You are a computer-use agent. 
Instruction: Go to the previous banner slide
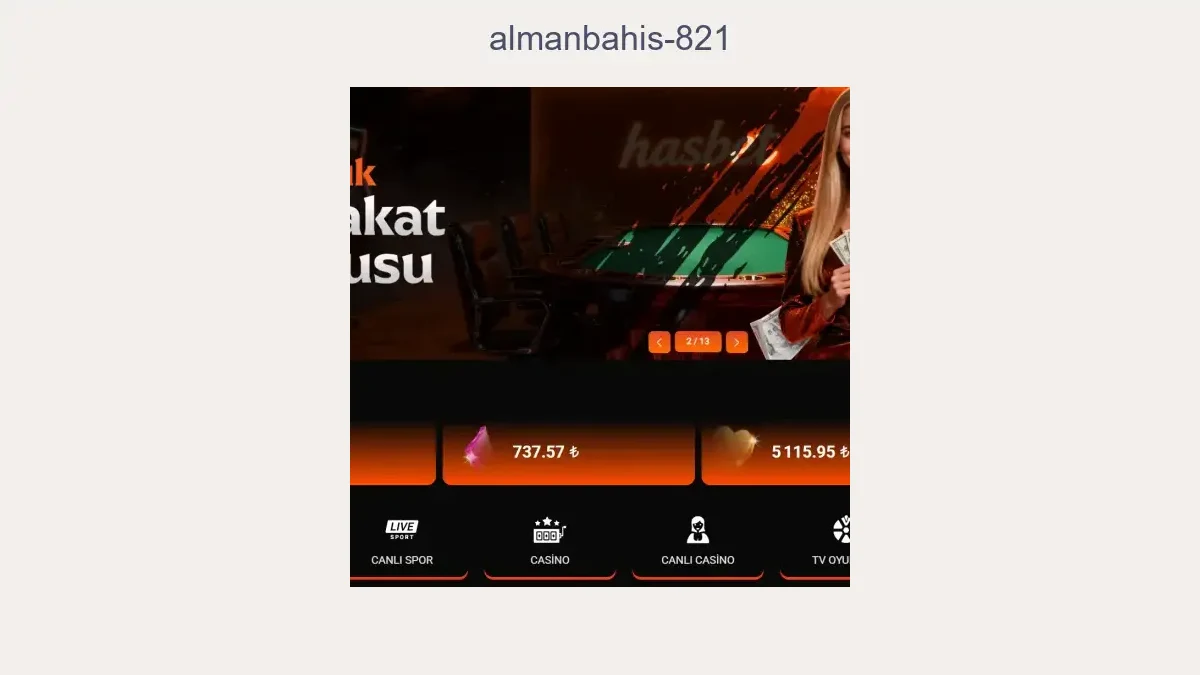point(659,342)
